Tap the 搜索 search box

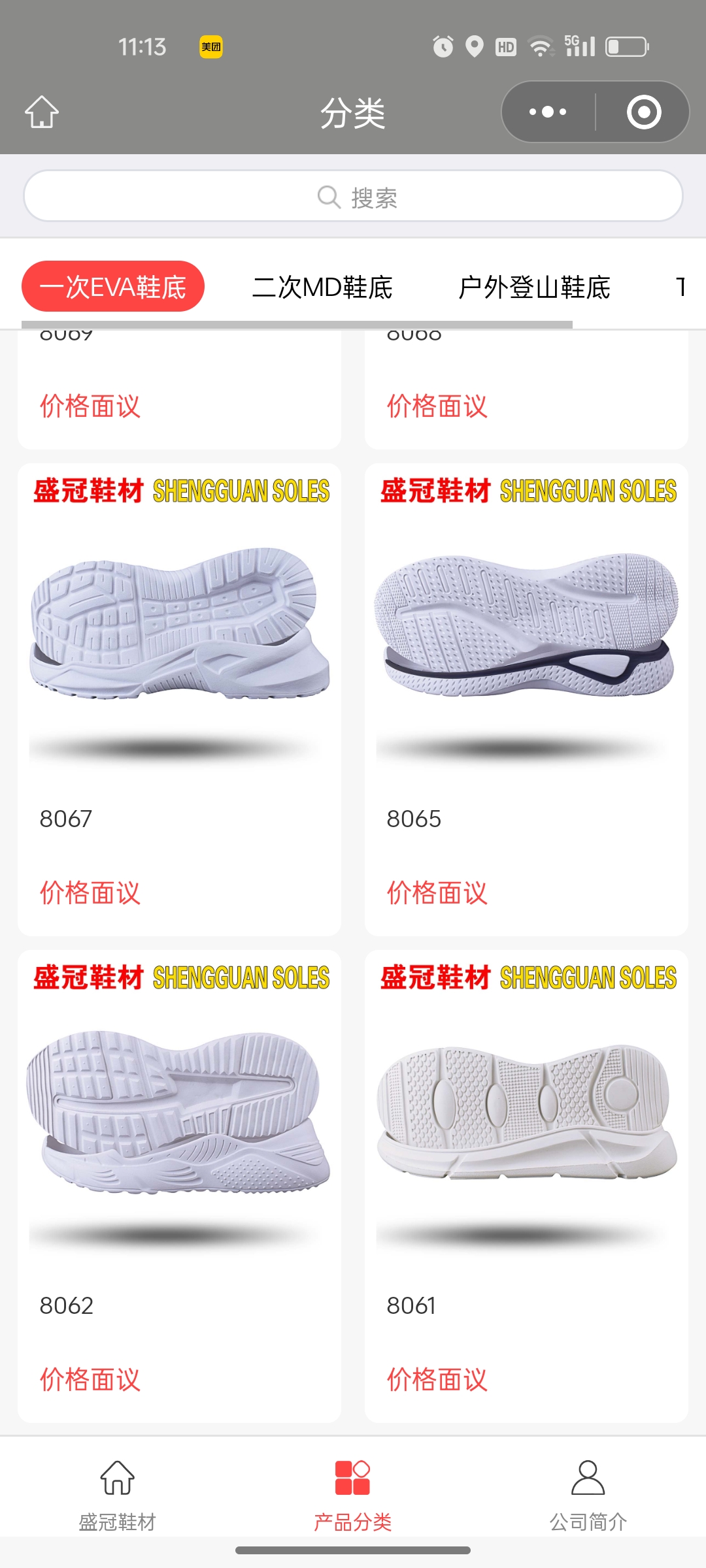[x=353, y=196]
